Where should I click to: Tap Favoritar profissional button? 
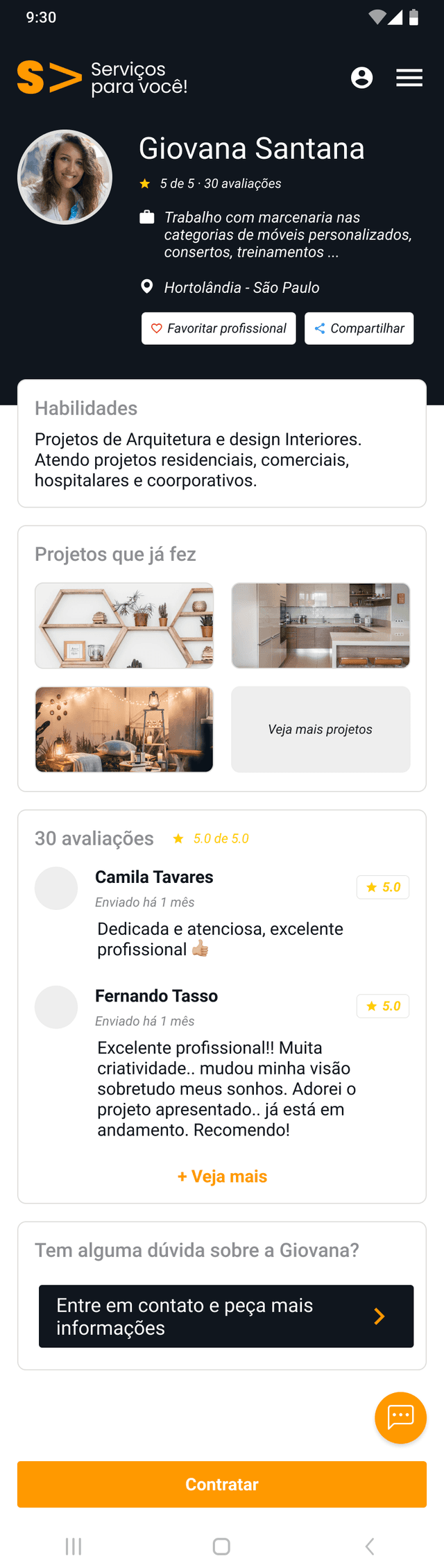point(219,328)
